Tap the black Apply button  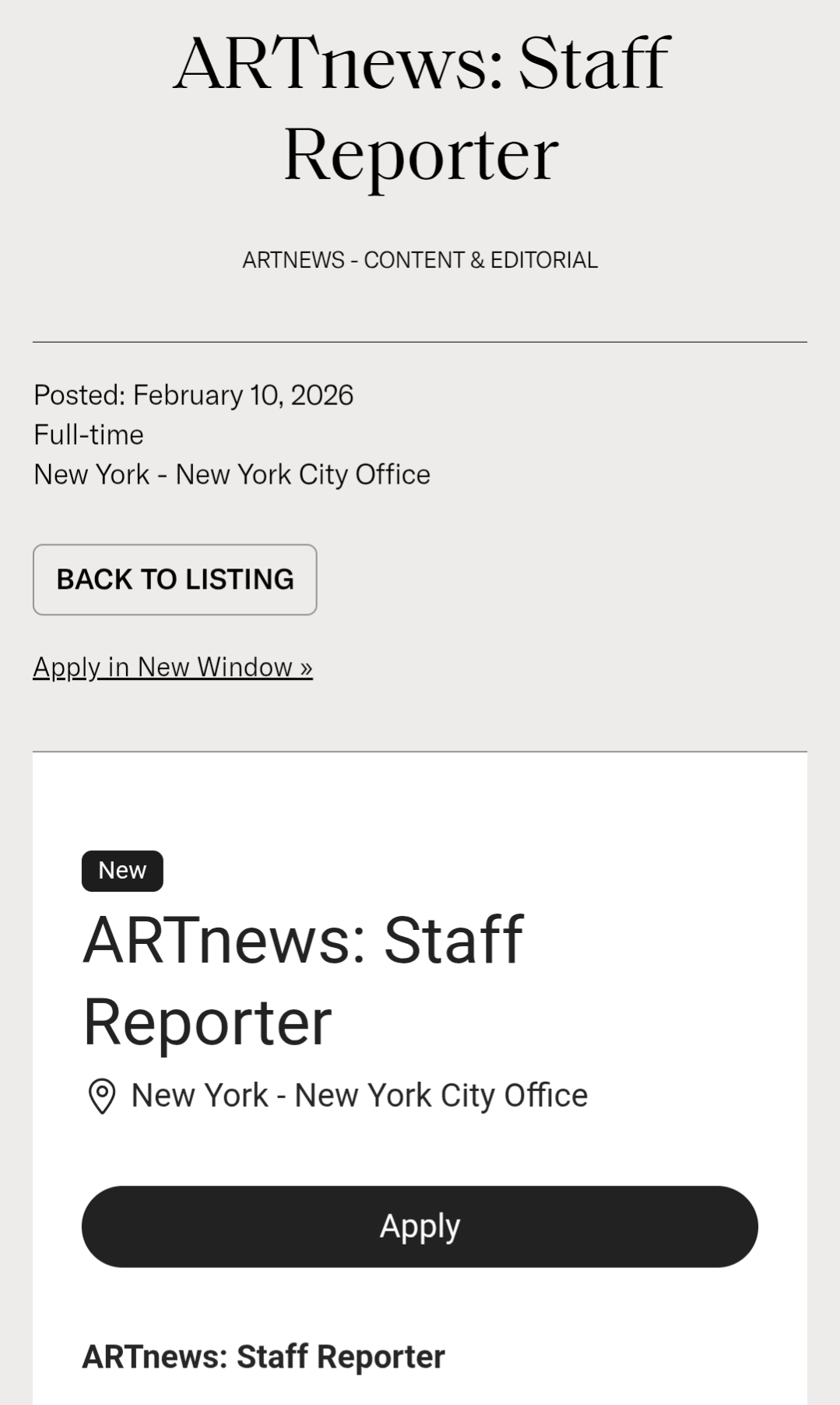coord(420,1227)
